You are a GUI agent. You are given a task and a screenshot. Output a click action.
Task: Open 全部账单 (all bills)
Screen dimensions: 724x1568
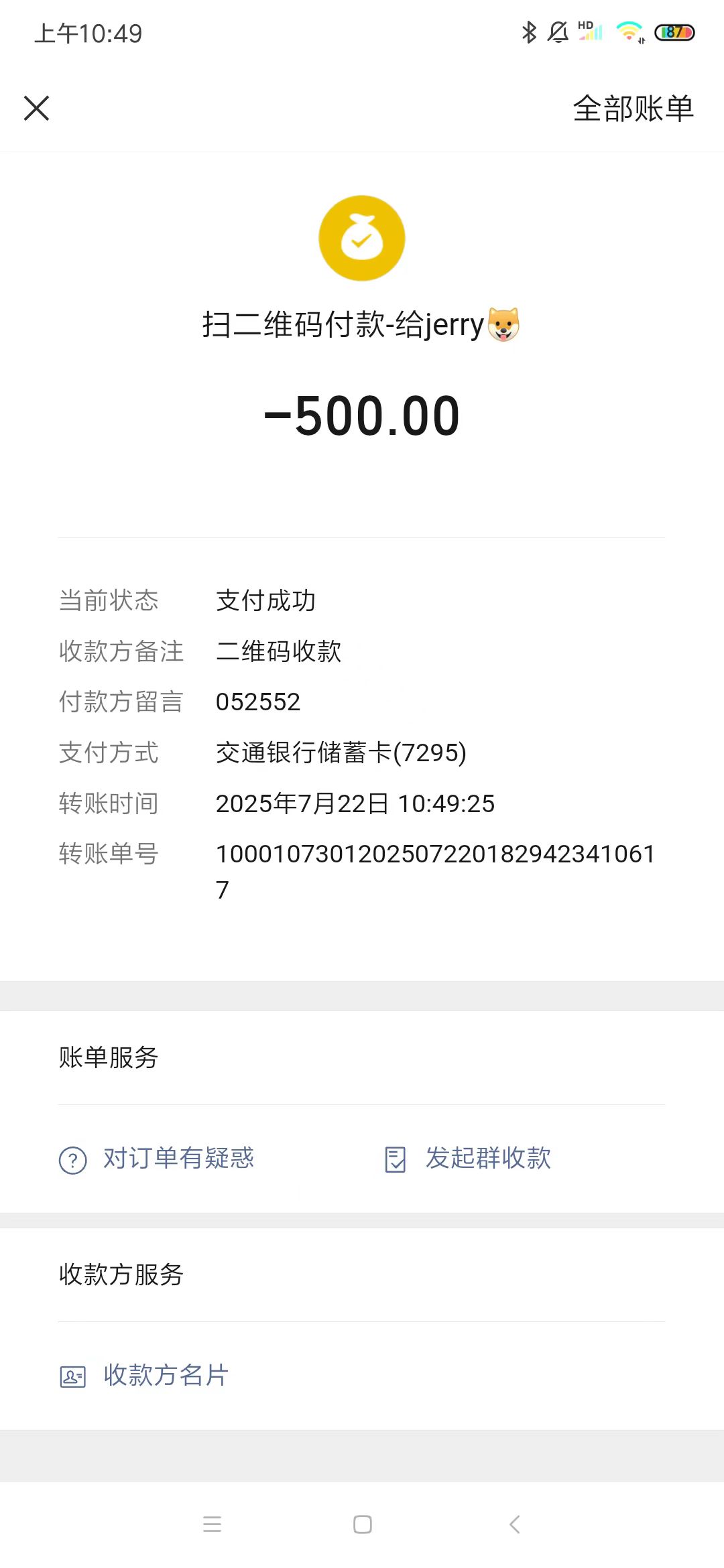(x=633, y=109)
